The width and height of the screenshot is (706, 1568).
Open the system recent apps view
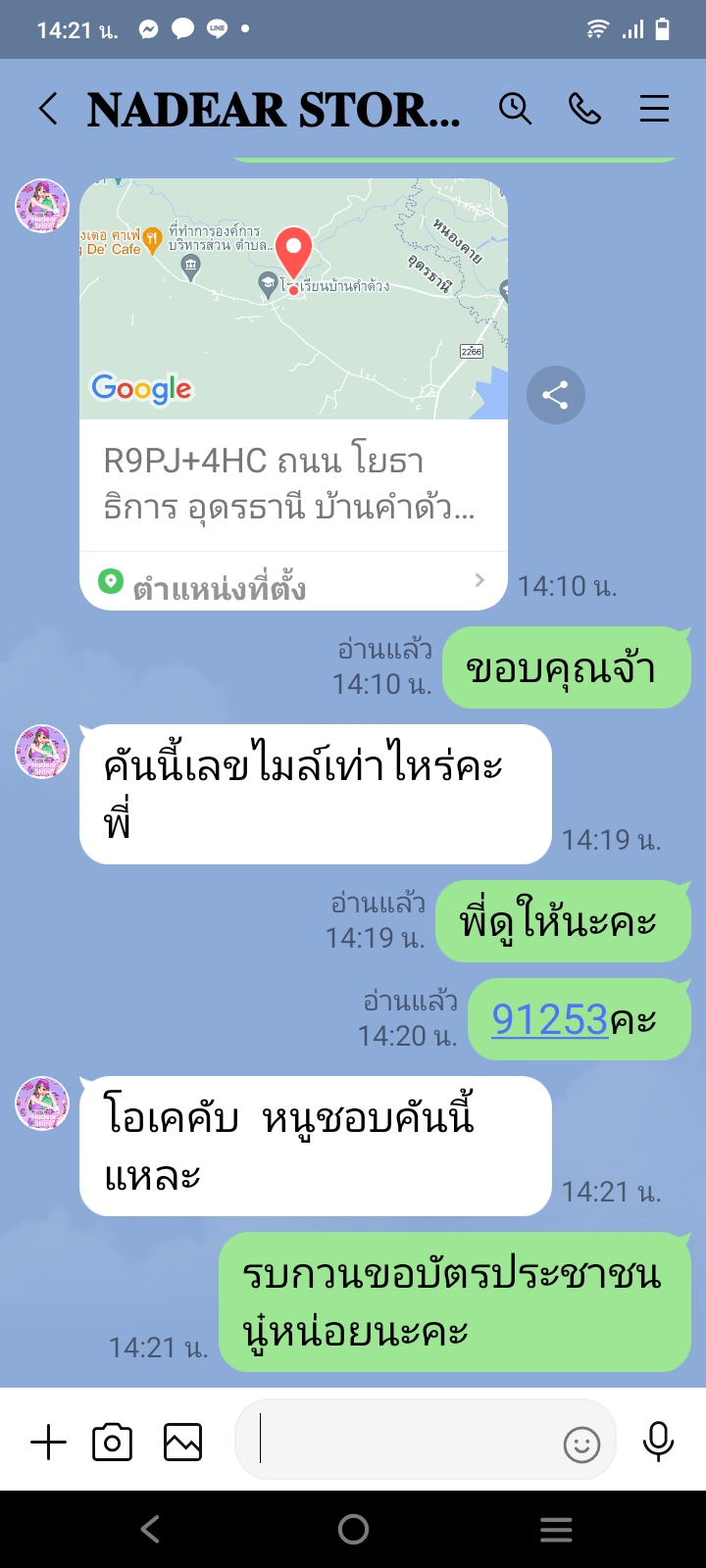click(556, 1529)
